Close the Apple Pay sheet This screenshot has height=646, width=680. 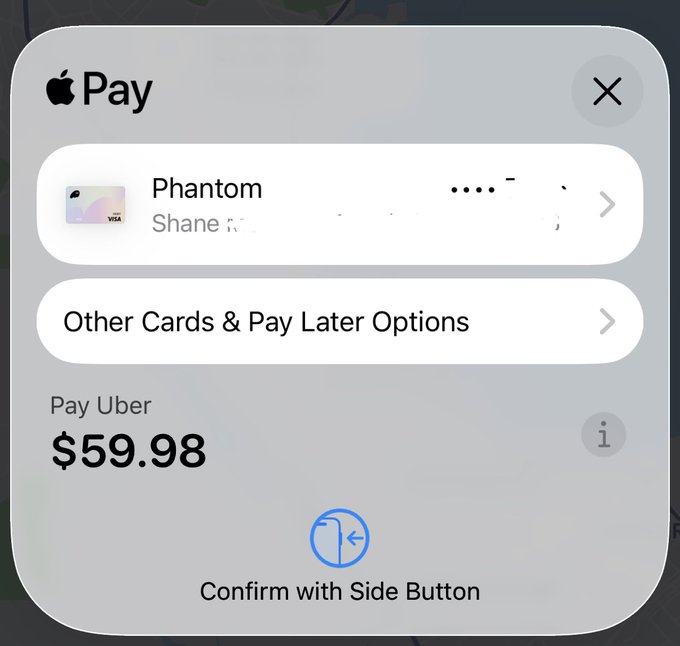click(607, 92)
